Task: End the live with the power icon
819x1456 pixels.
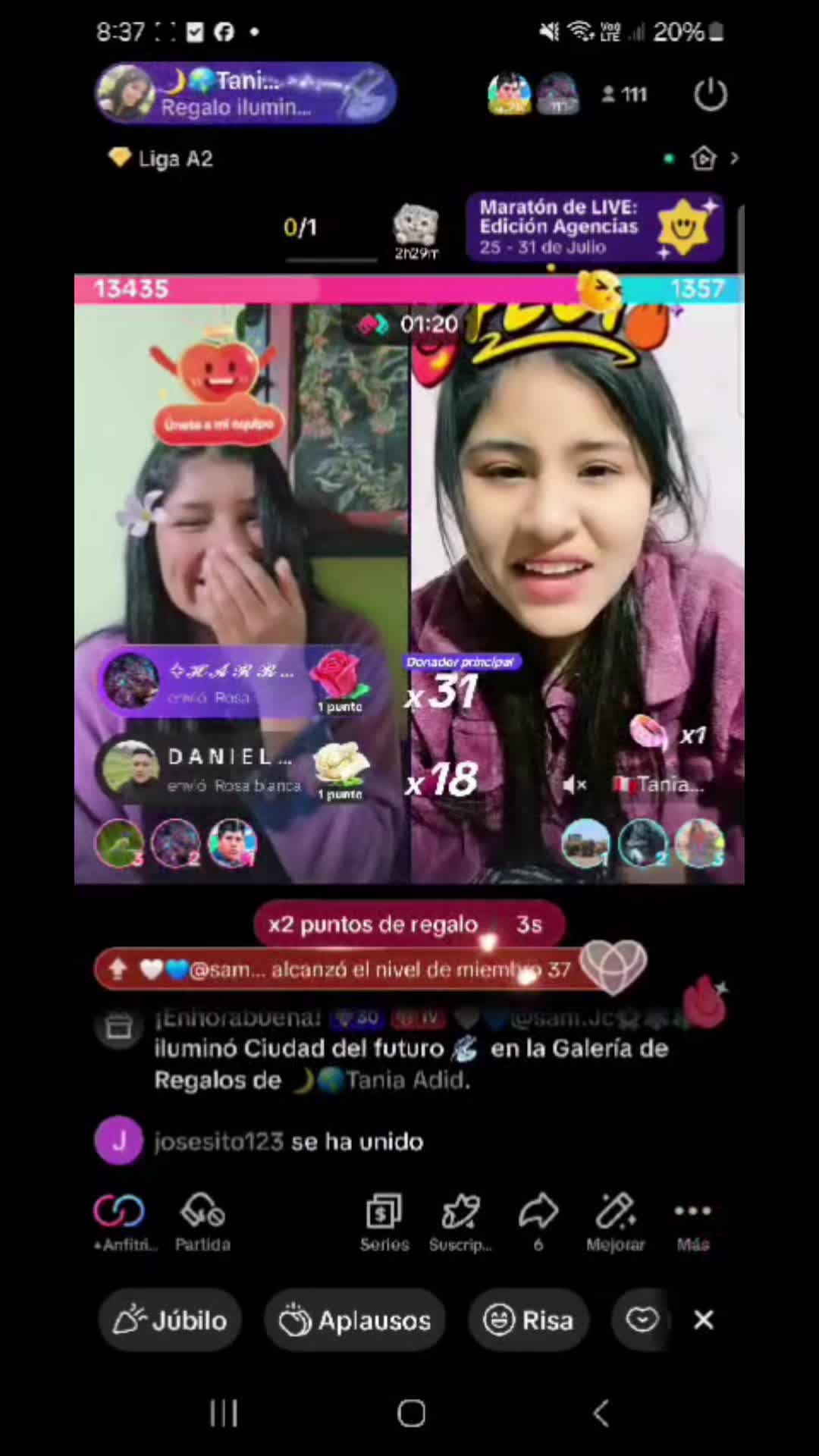Action: tap(710, 95)
